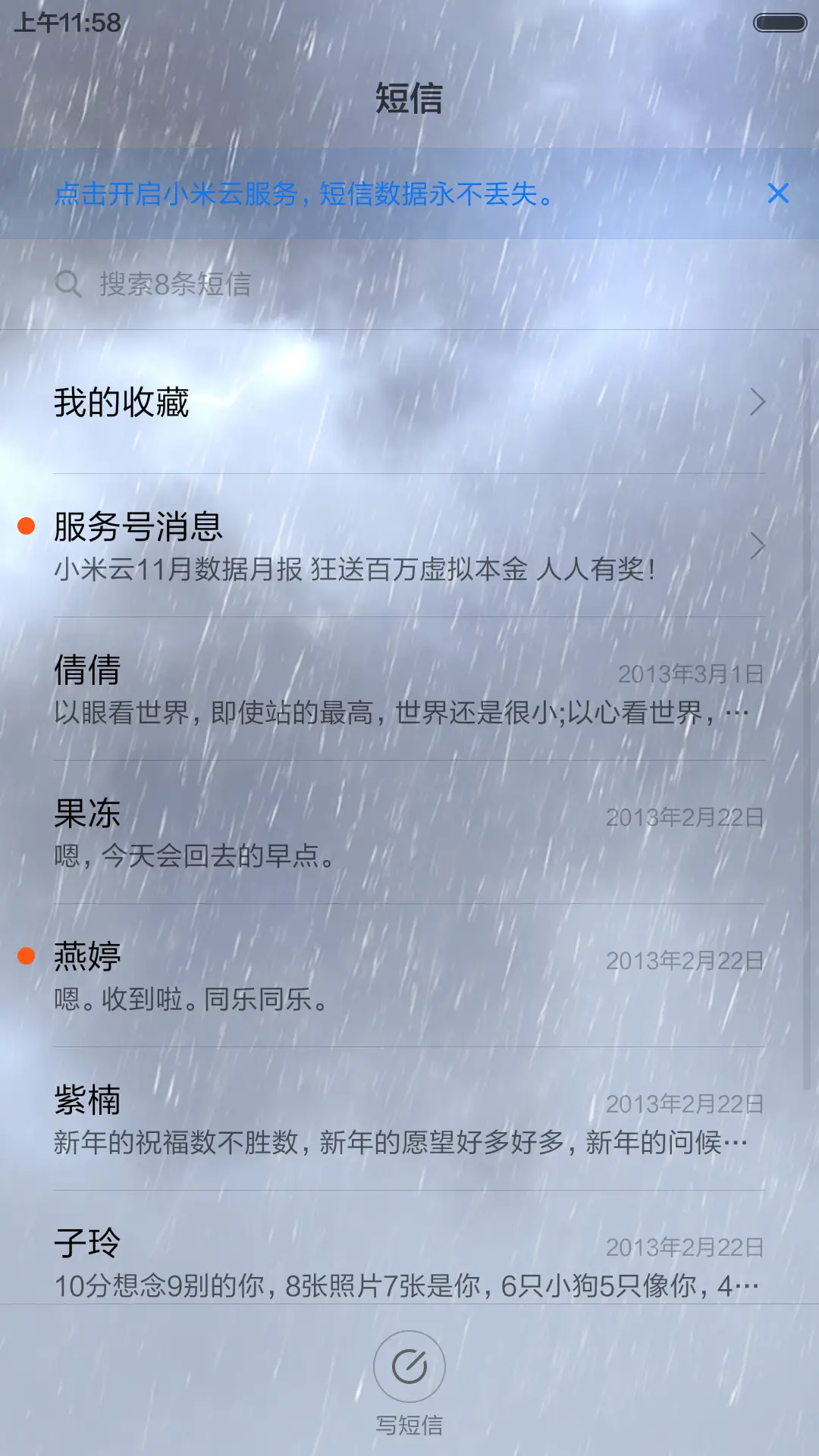The width and height of the screenshot is (819, 1456).
Task: Tap the 写短信 label at bottom
Action: pos(409,1424)
